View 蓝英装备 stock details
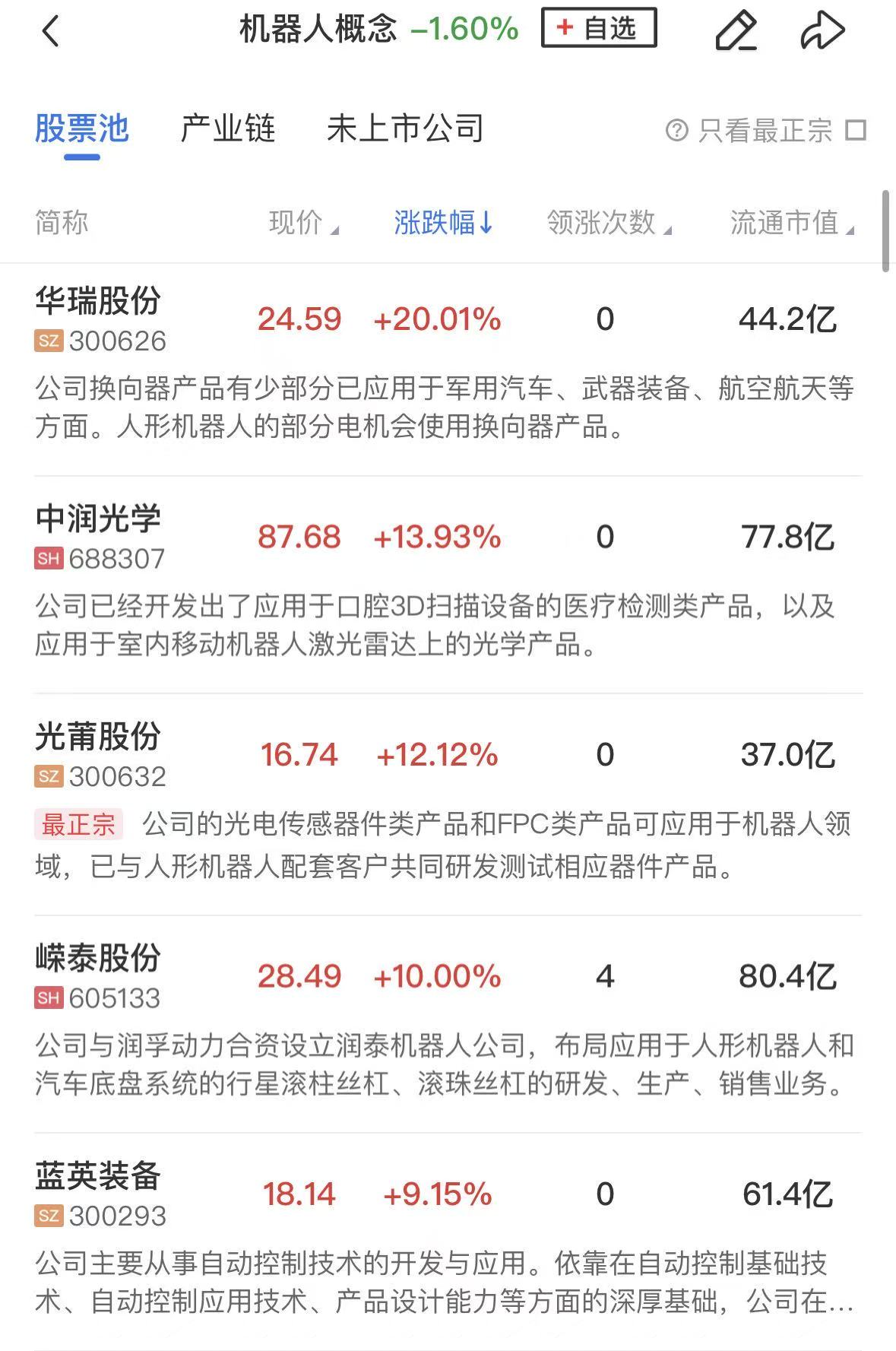896x1351 pixels. coord(99,1177)
